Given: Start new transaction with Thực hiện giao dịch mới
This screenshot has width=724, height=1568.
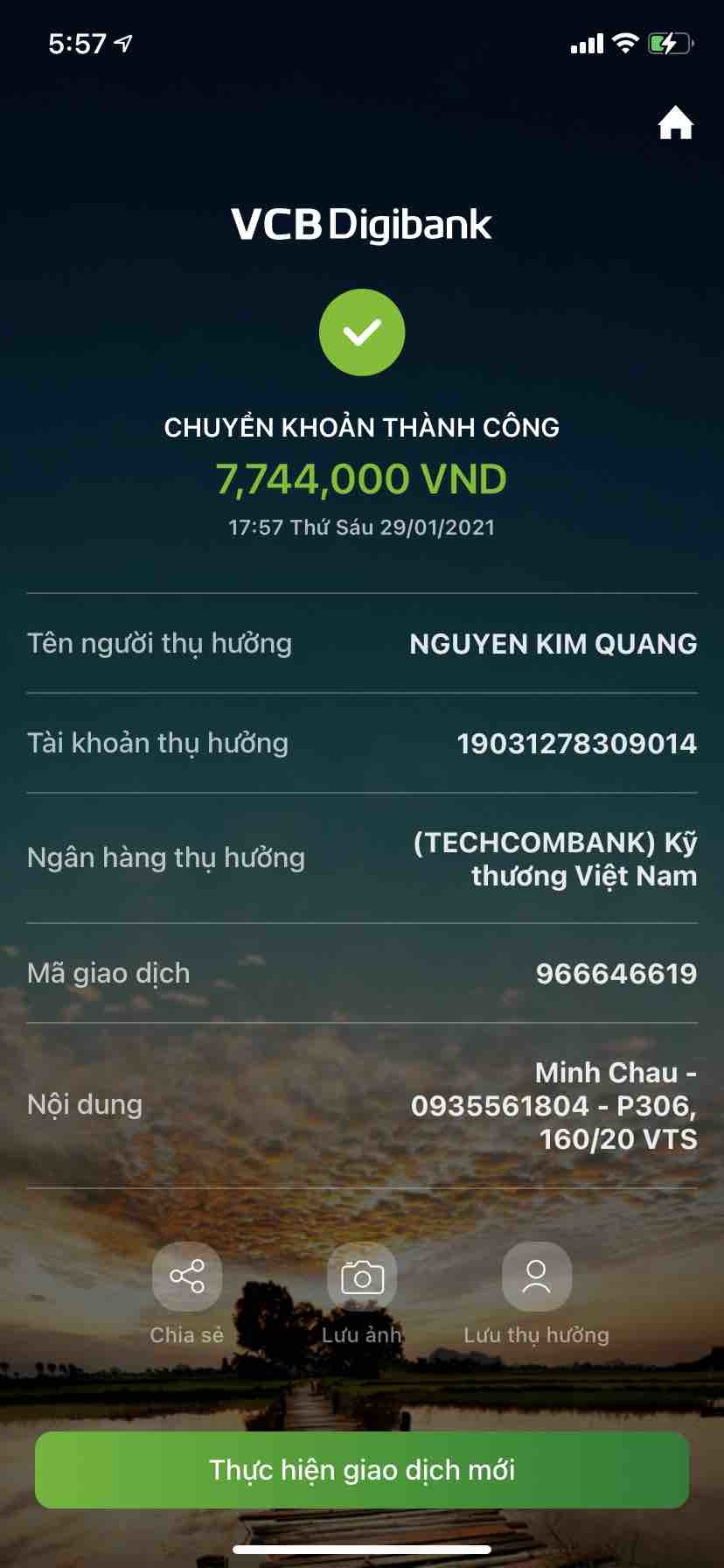Looking at the screenshot, I should click(362, 1469).
